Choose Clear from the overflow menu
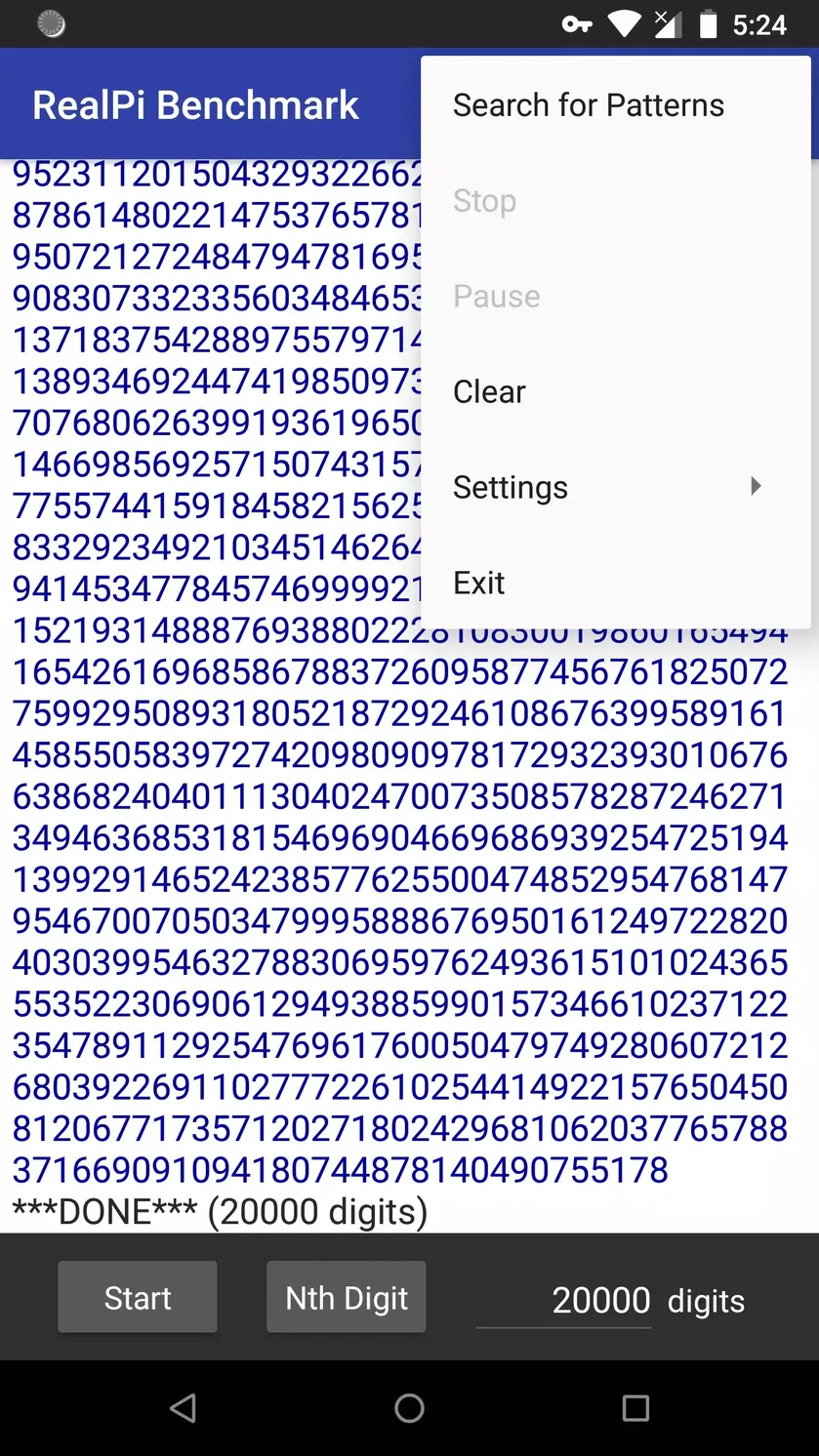 tap(616, 392)
